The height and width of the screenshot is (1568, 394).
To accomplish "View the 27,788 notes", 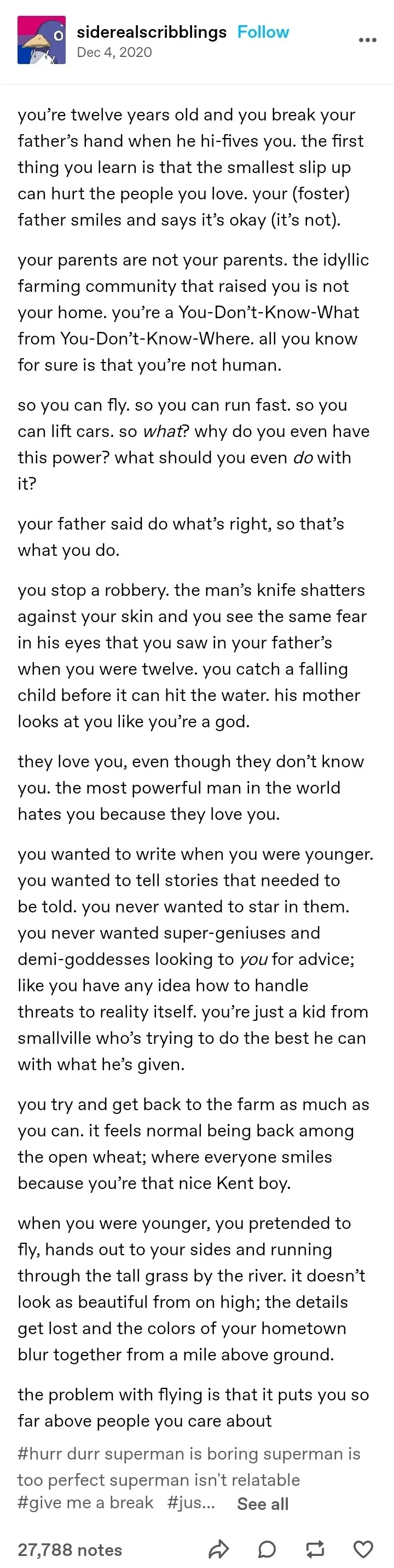I will (70, 1549).
